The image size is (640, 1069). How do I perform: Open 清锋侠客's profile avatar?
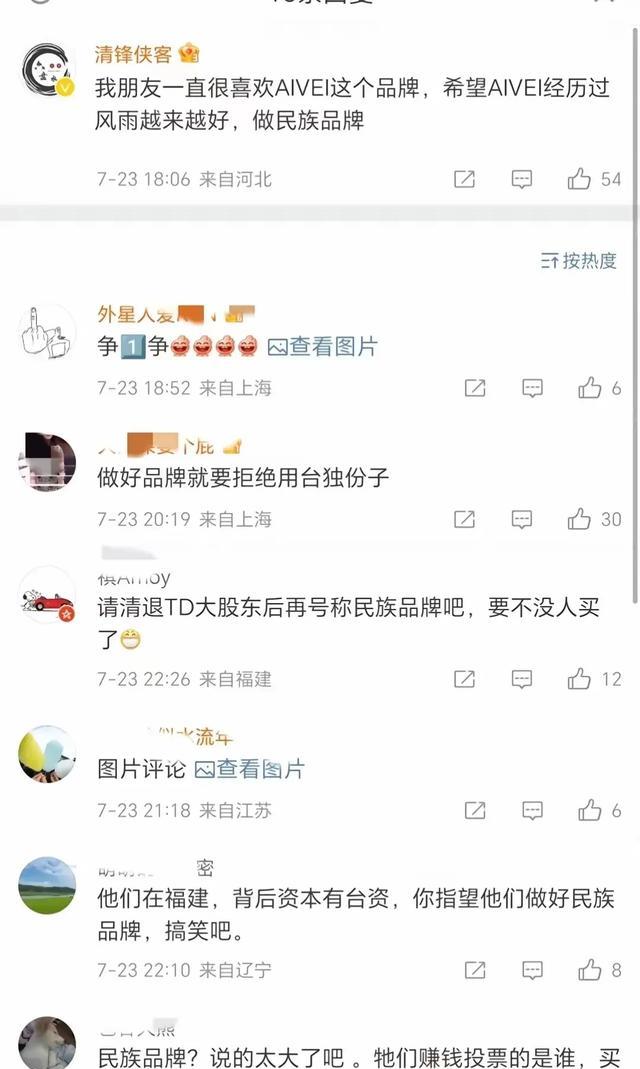(48, 72)
